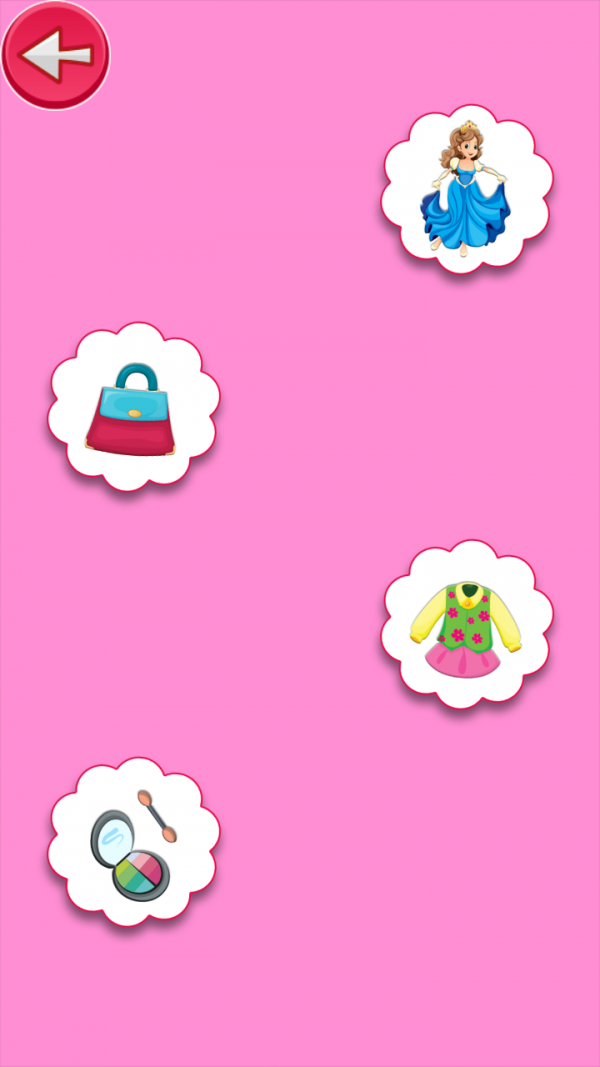Open the makeup eyeshadow palette tile

[x=134, y=843]
